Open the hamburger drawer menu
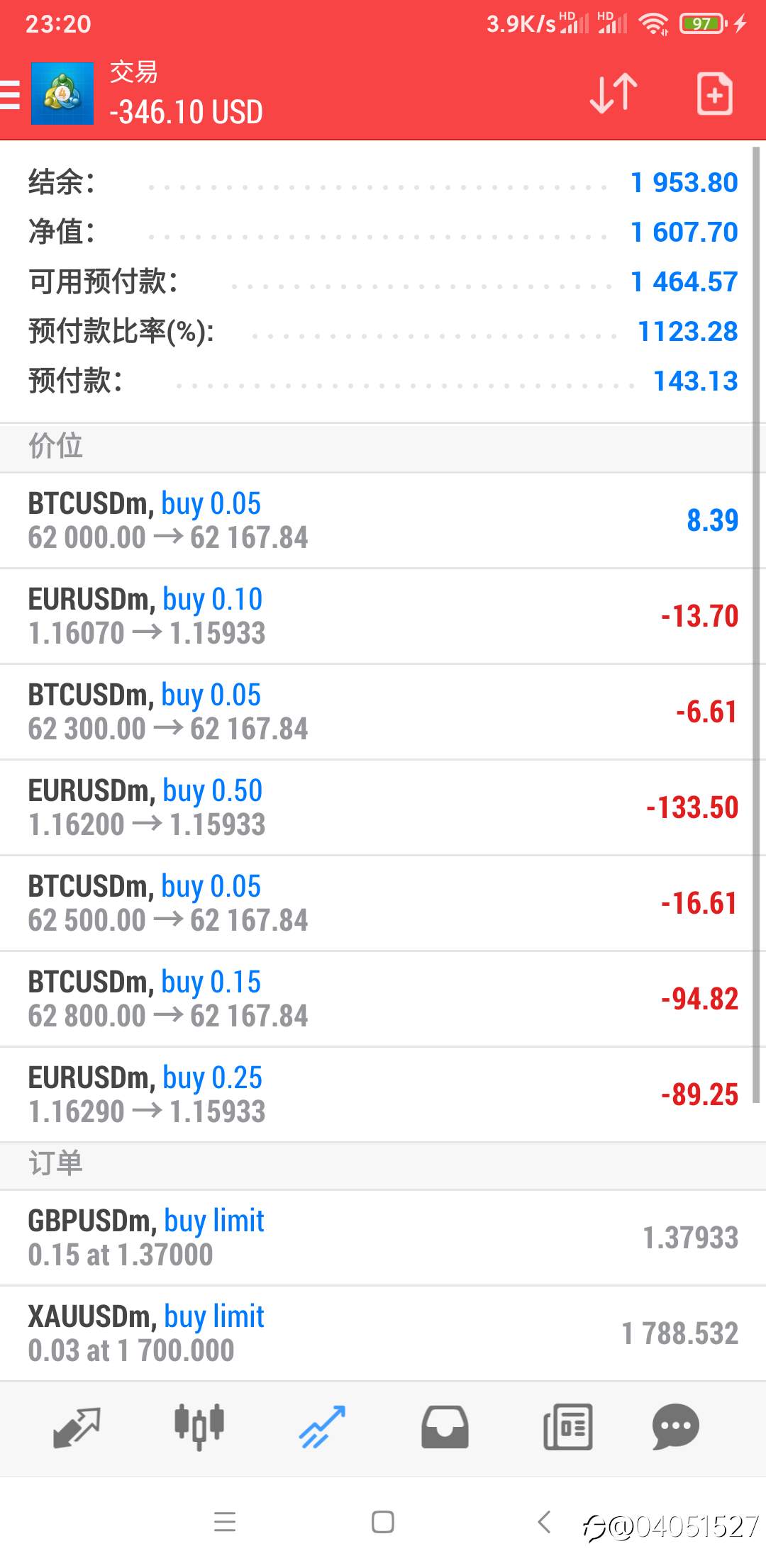Viewport: 766px width, 1568px height. click(10, 94)
